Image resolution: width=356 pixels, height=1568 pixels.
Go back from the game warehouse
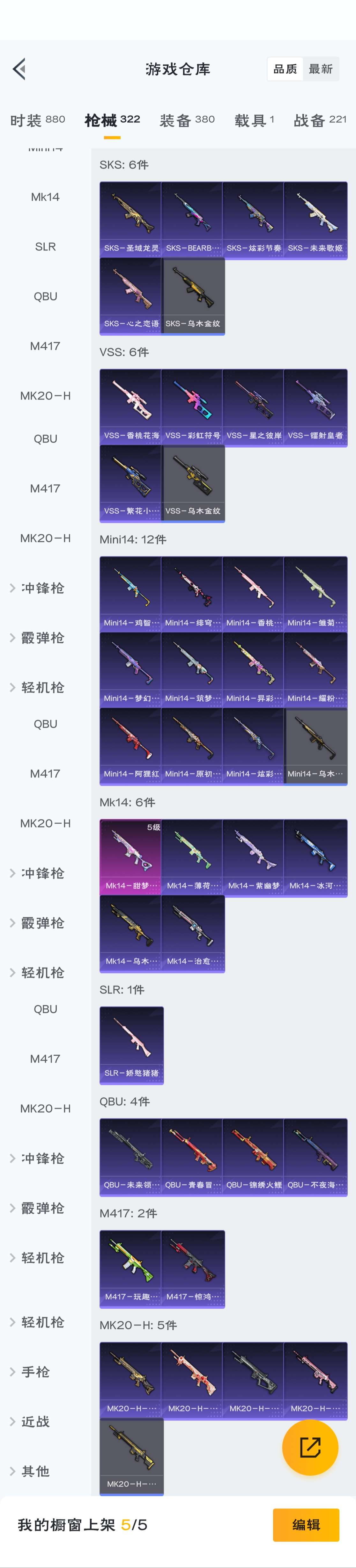pos(19,69)
